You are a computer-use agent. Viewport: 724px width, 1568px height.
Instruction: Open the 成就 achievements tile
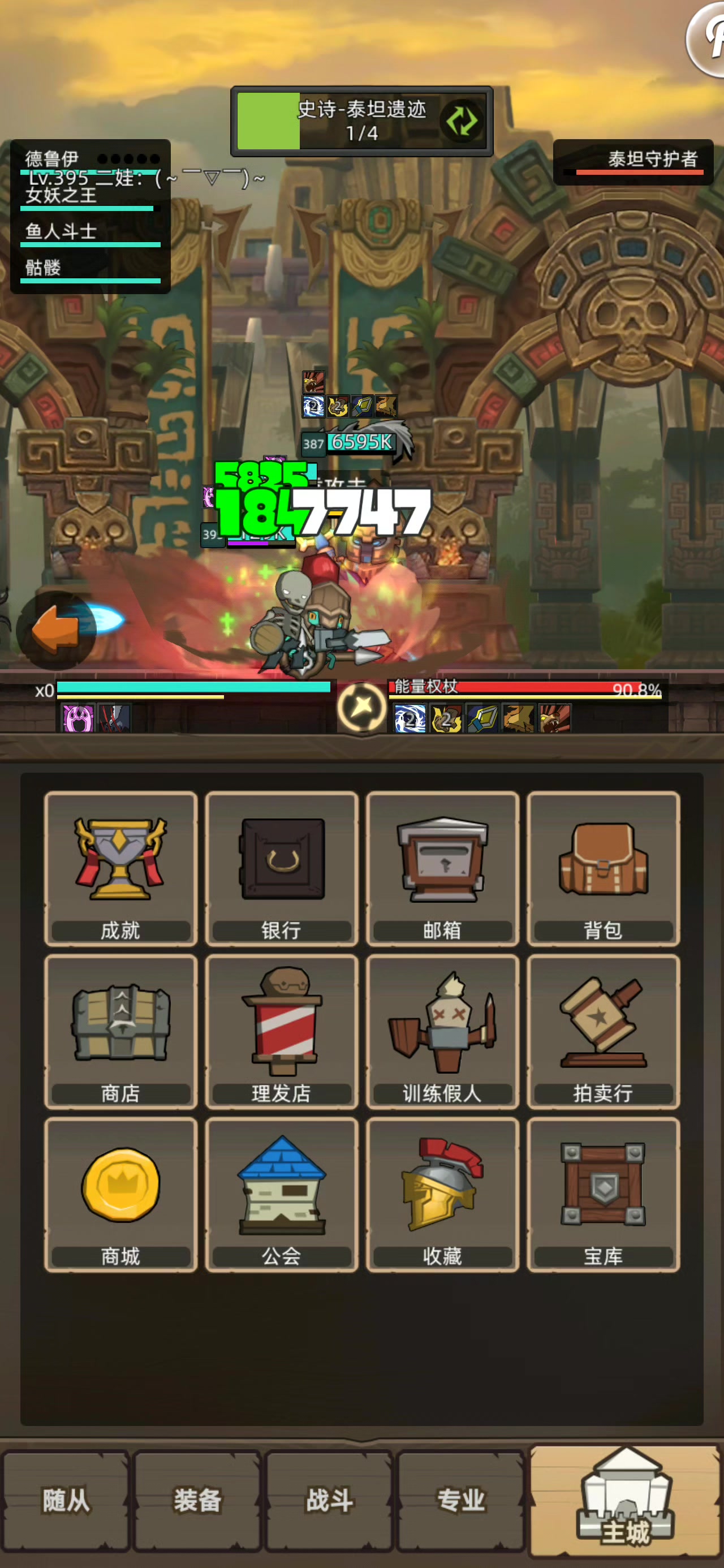[120, 868]
